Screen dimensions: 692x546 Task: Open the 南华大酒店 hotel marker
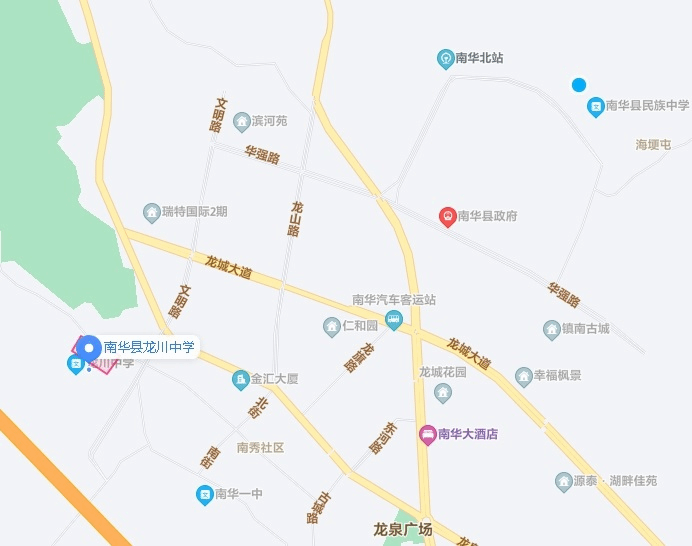428,434
